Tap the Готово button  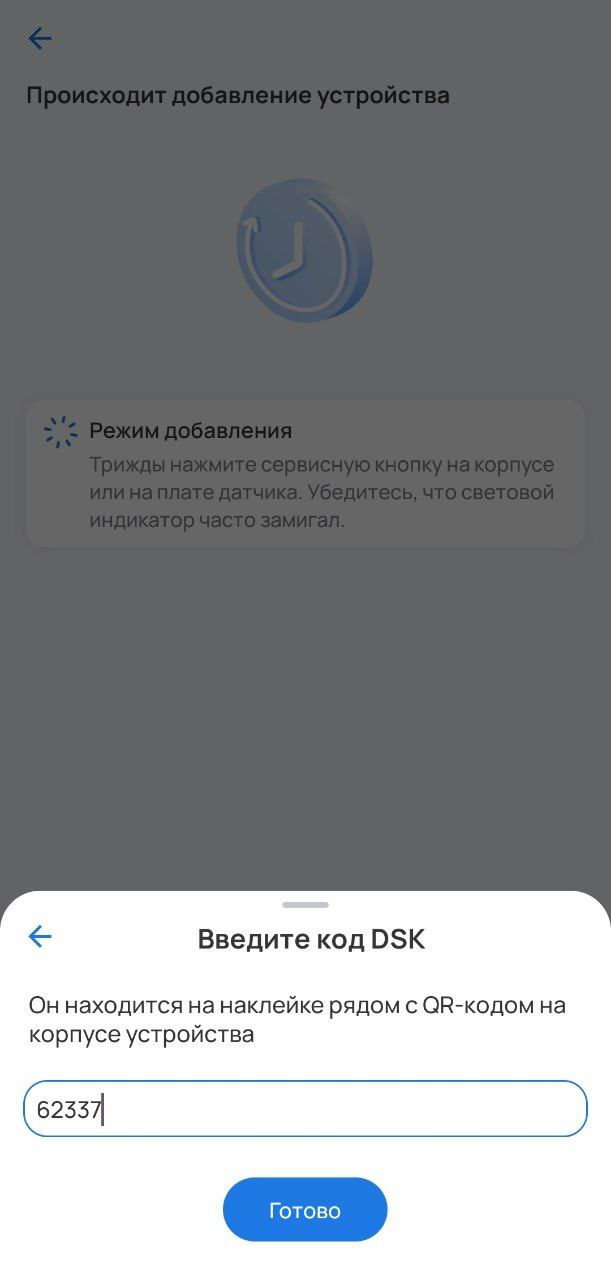coord(305,1210)
